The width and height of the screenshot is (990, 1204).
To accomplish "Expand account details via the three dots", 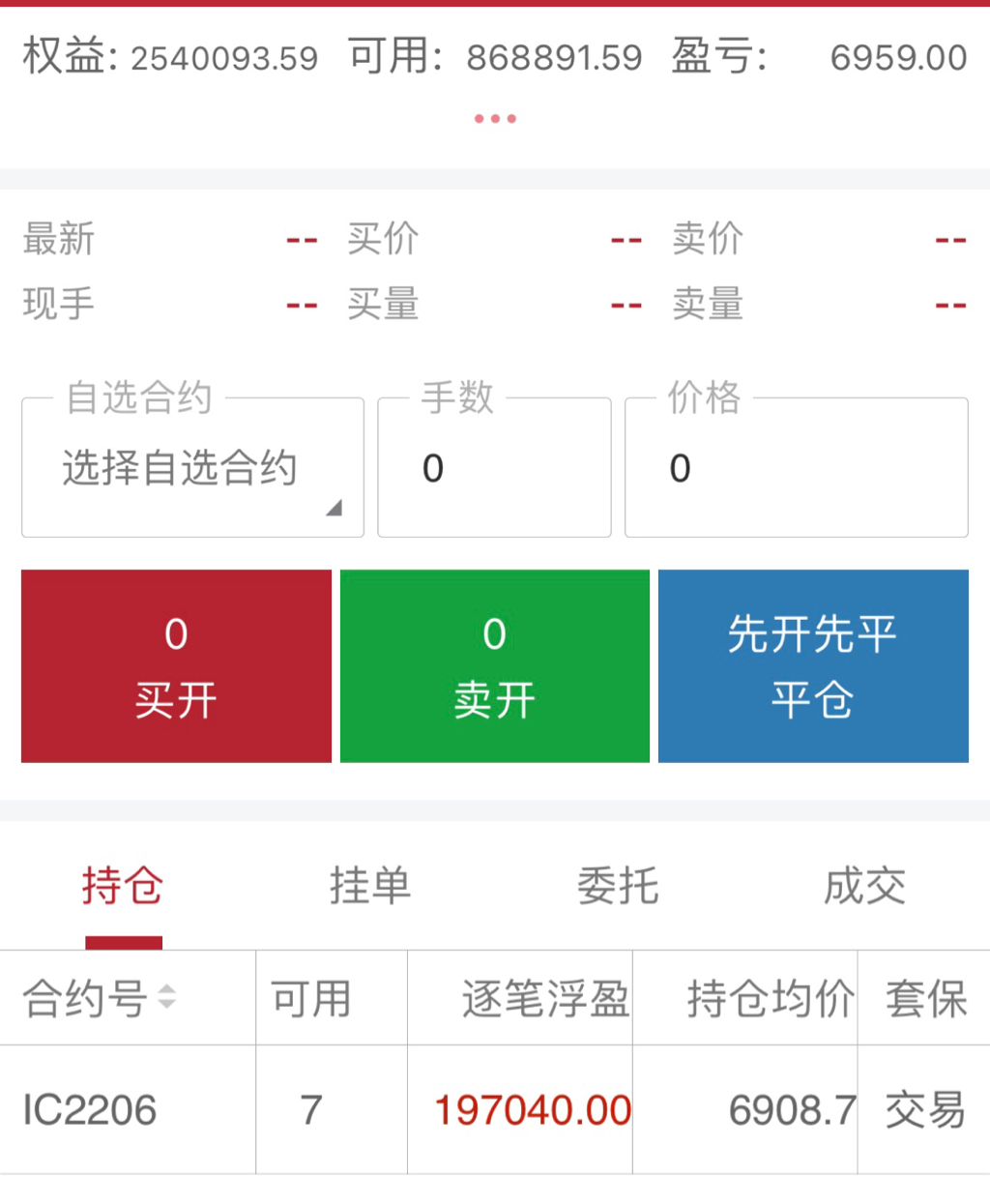I will 495,119.
